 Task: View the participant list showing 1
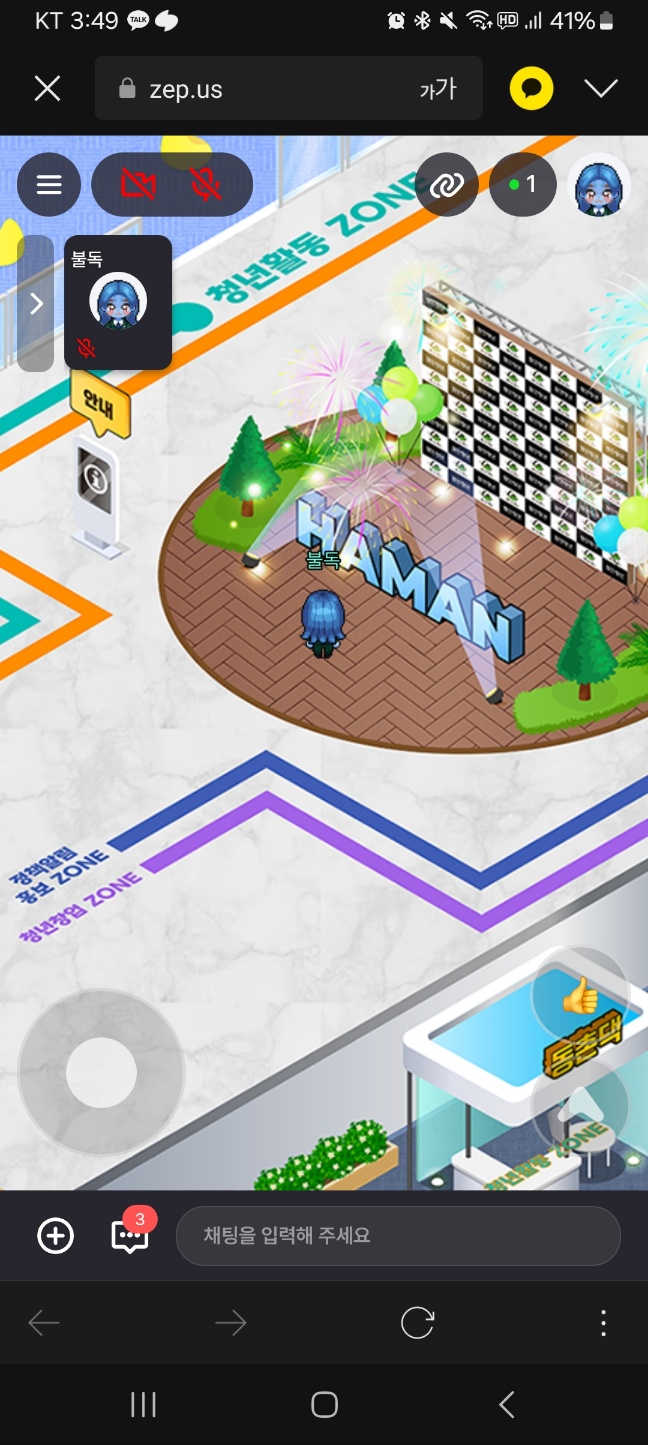click(x=523, y=185)
